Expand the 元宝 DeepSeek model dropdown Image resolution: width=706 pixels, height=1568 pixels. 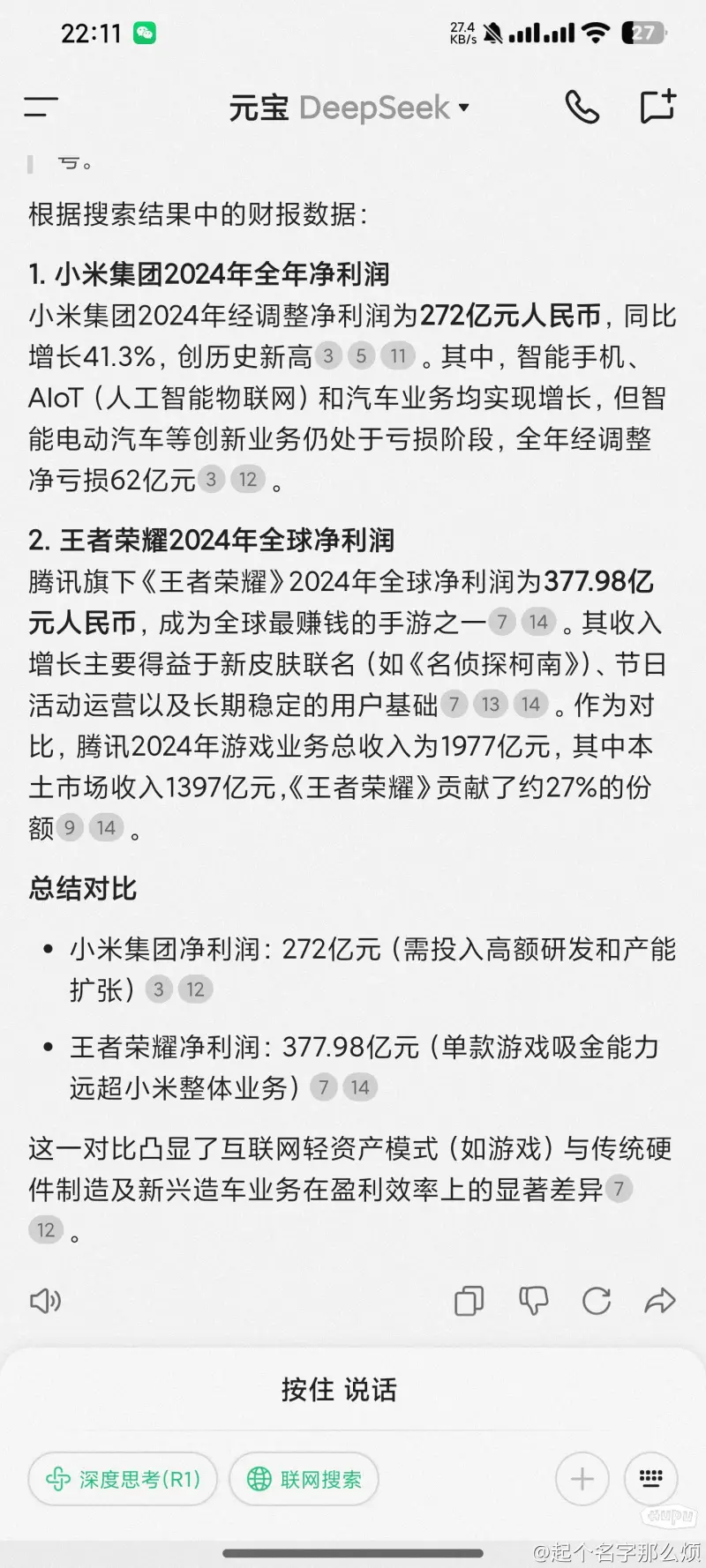tap(349, 108)
